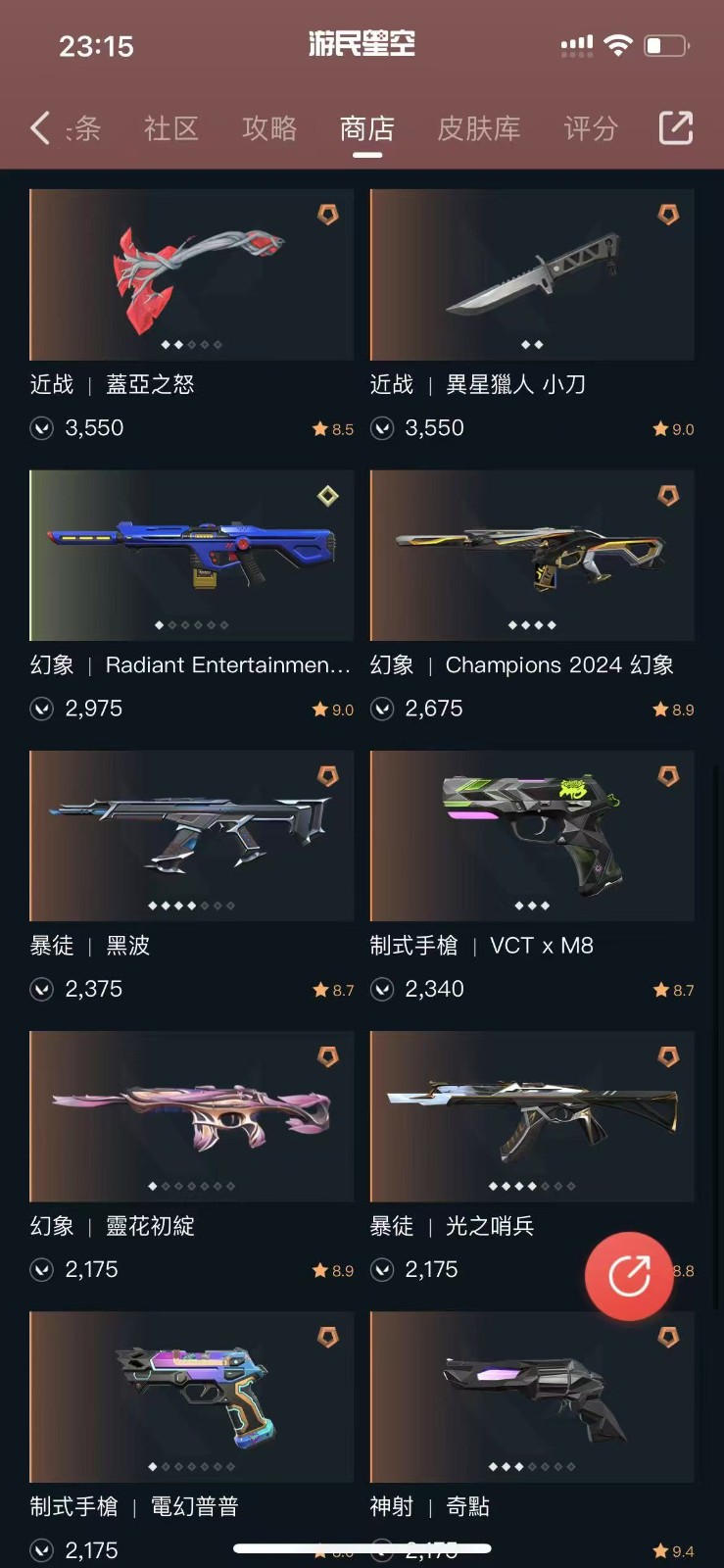This screenshot has height=1568, width=724.
Task: Open the 皮肤库 tab
Action: tap(479, 128)
